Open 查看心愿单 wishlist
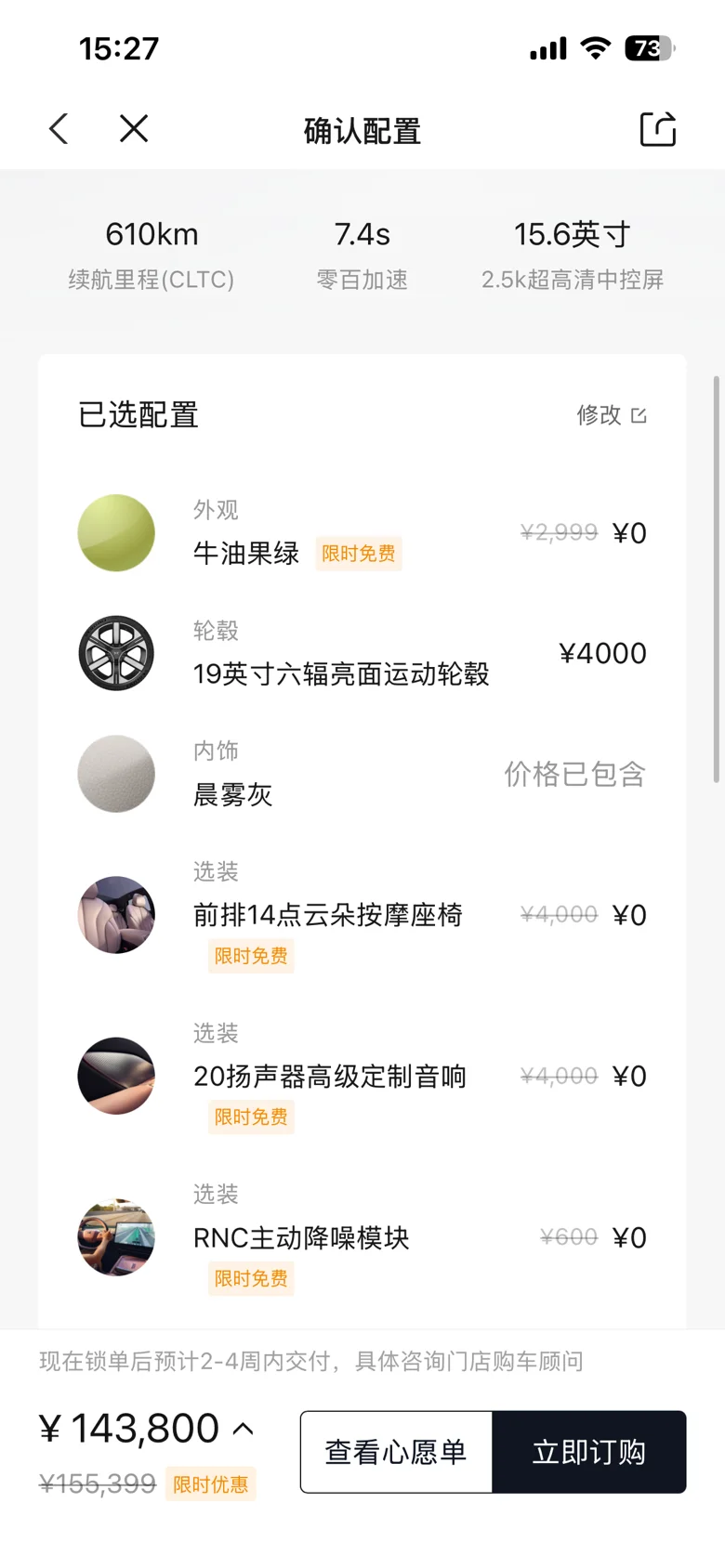725x1568 pixels. [396, 1452]
